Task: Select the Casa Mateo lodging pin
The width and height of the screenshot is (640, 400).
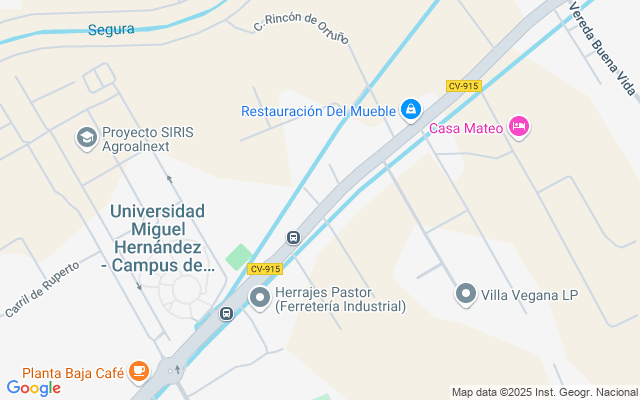Action: (x=519, y=127)
